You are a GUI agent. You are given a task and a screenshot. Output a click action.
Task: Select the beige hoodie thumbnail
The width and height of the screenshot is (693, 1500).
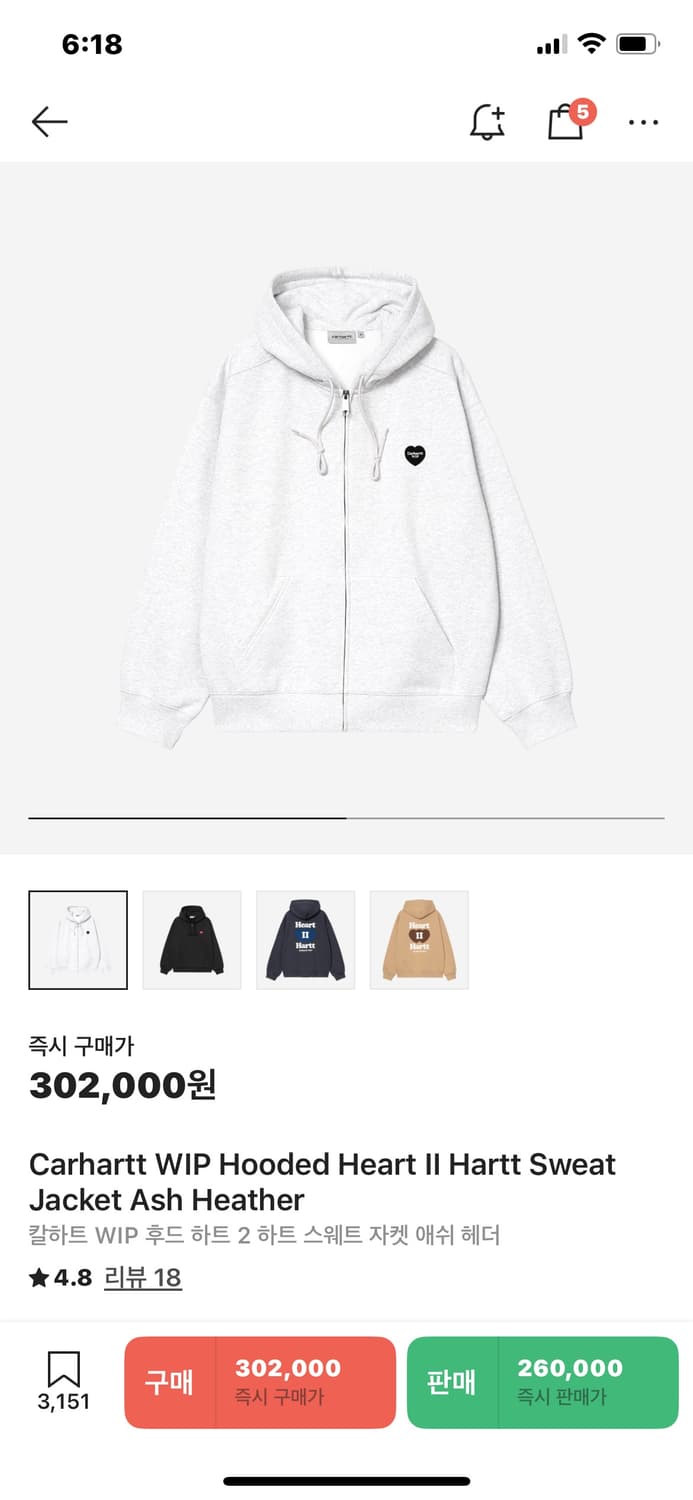[x=419, y=940]
